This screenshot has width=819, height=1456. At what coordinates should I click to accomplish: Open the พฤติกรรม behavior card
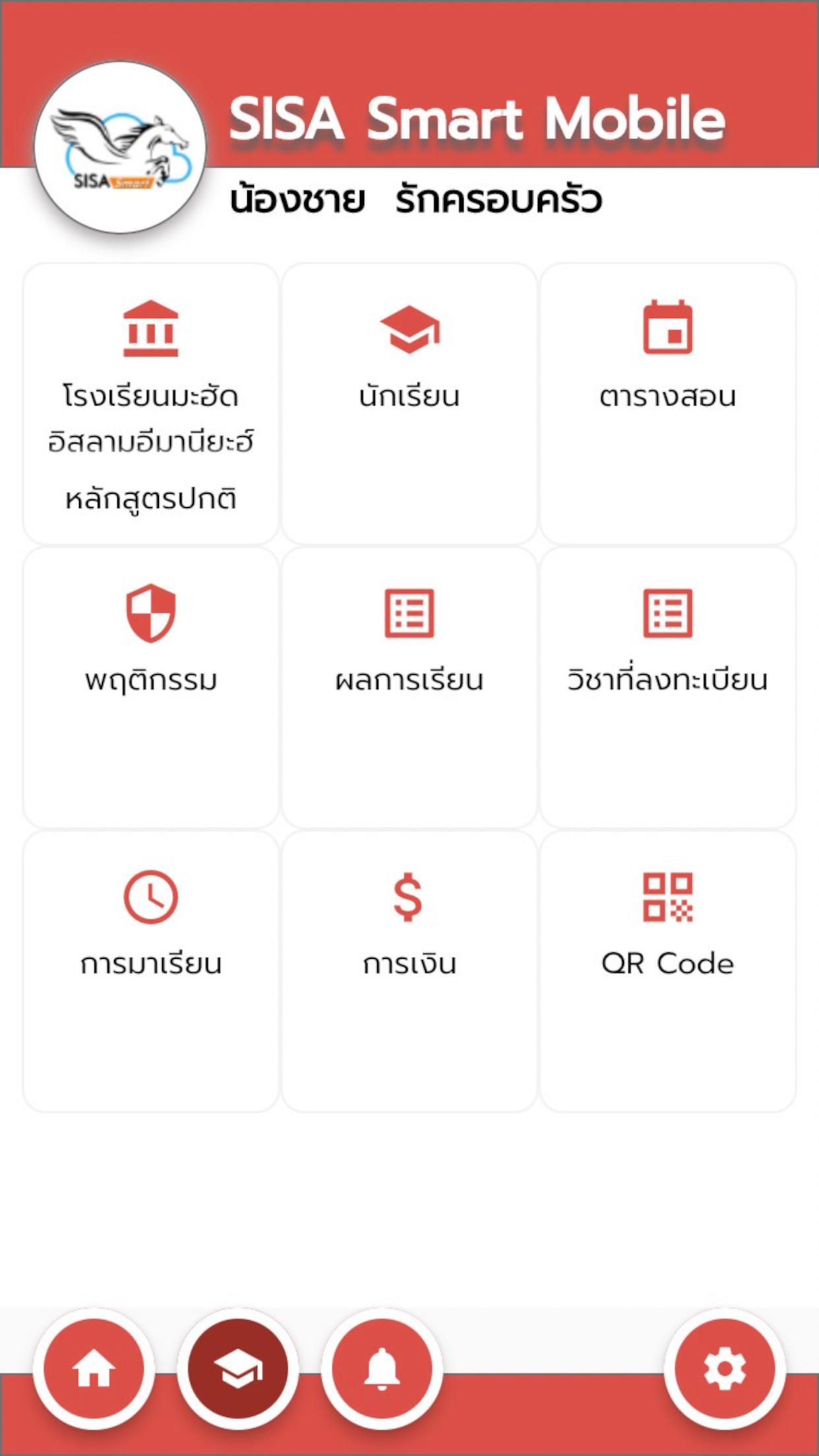point(151,687)
